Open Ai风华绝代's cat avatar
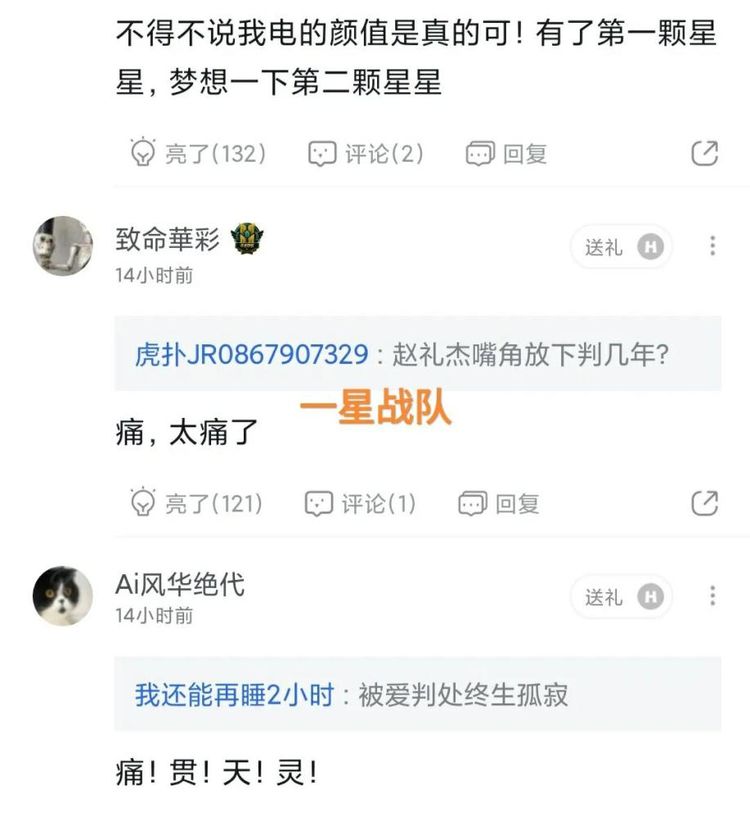Viewport: 750px width, 818px height. tap(63, 596)
